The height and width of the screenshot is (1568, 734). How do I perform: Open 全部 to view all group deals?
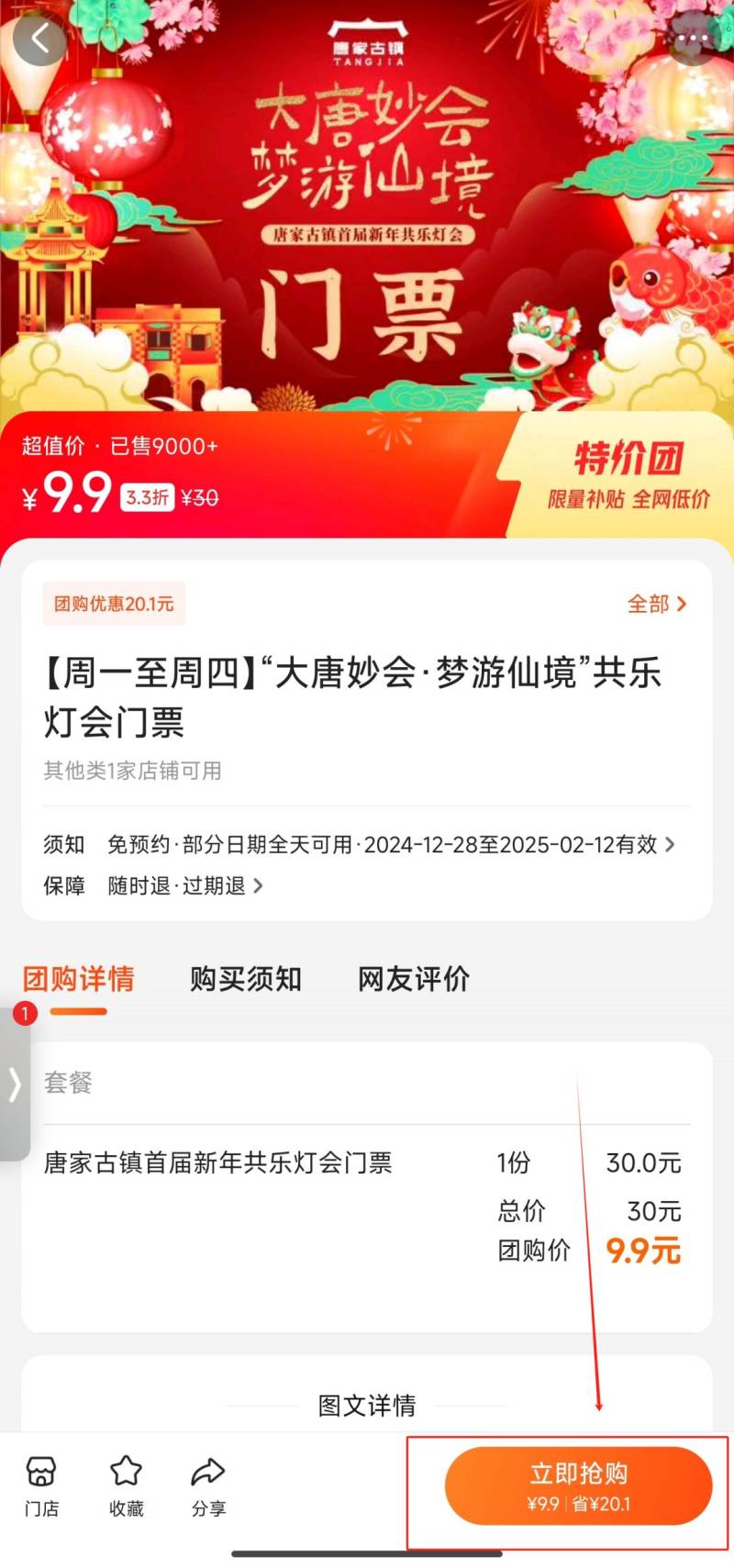[x=656, y=604]
